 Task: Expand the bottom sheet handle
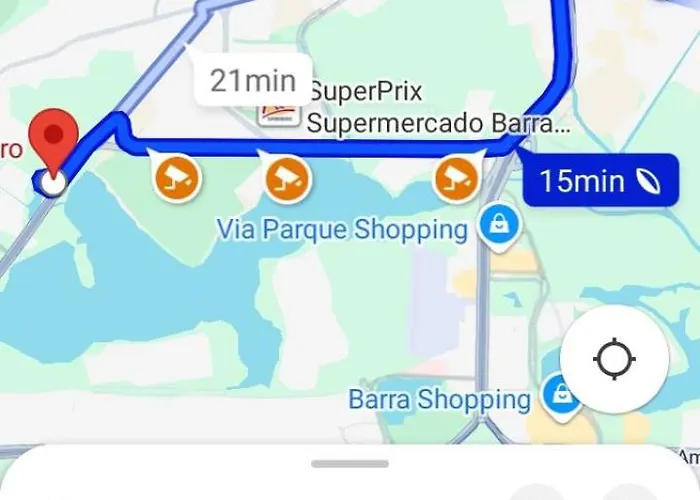[350, 464]
